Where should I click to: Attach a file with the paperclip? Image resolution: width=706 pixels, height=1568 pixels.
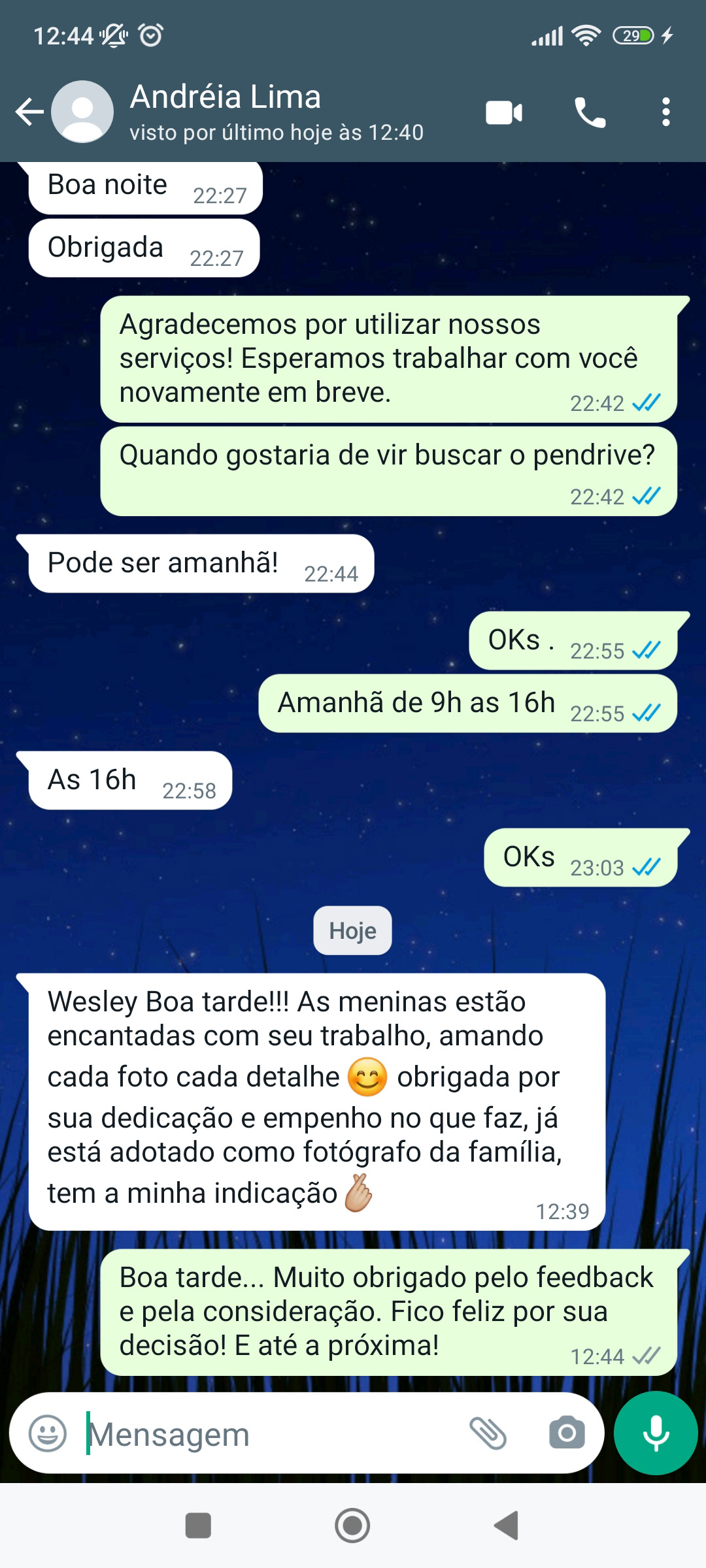pyautogui.click(x=488, y=1433)
